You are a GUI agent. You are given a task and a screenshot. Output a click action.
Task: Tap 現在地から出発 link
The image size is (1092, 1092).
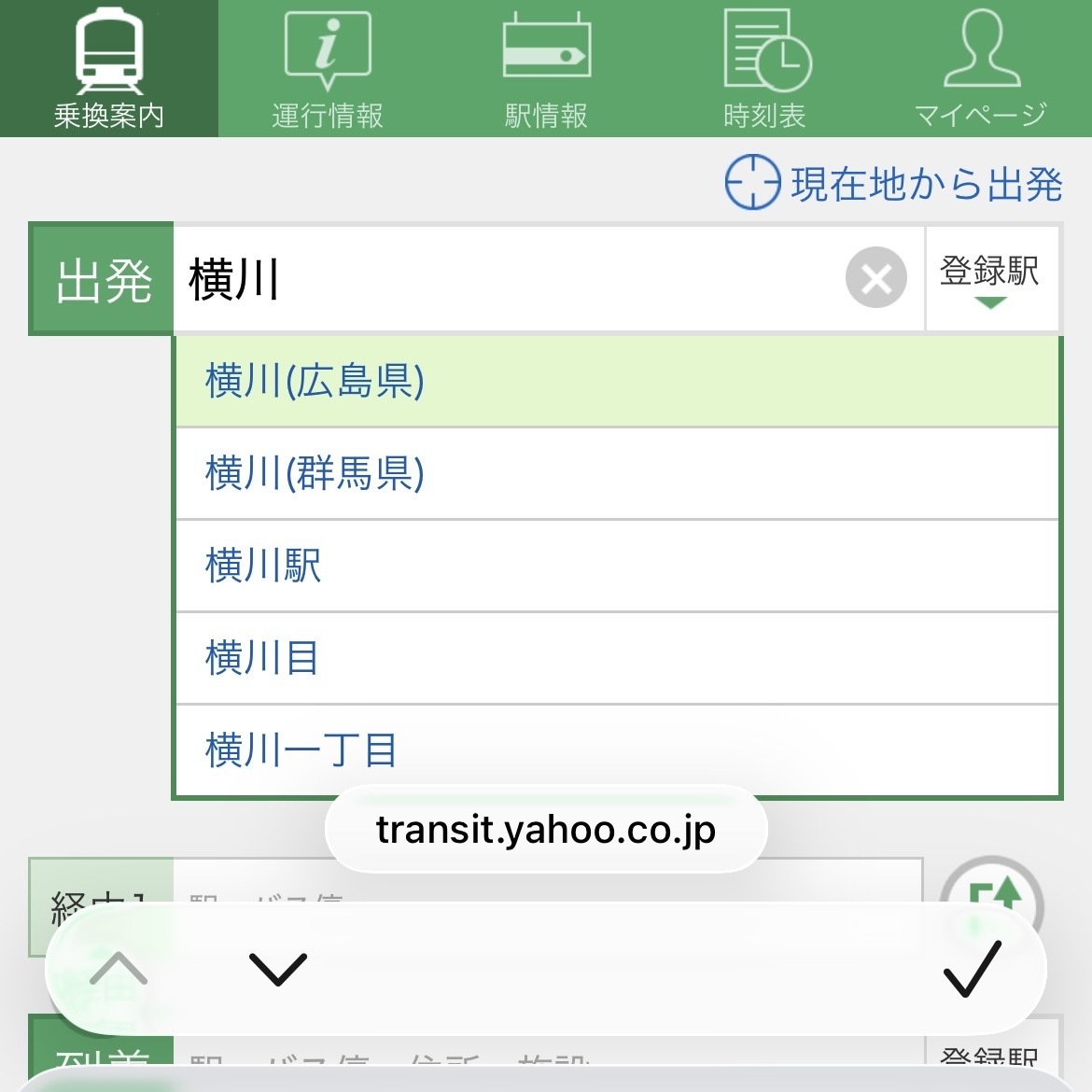coord(894,183)
